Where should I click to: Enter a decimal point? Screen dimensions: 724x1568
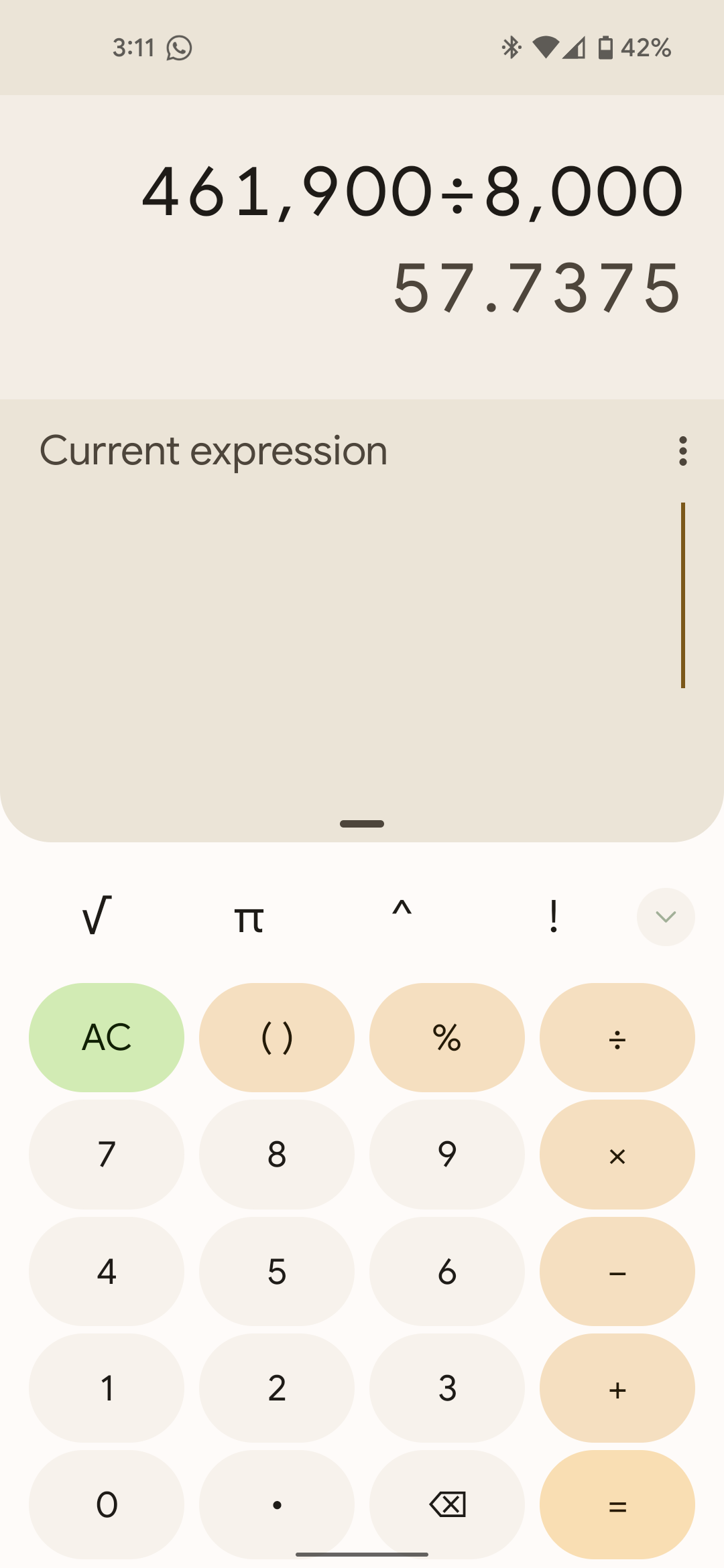tap(277, 1504)
